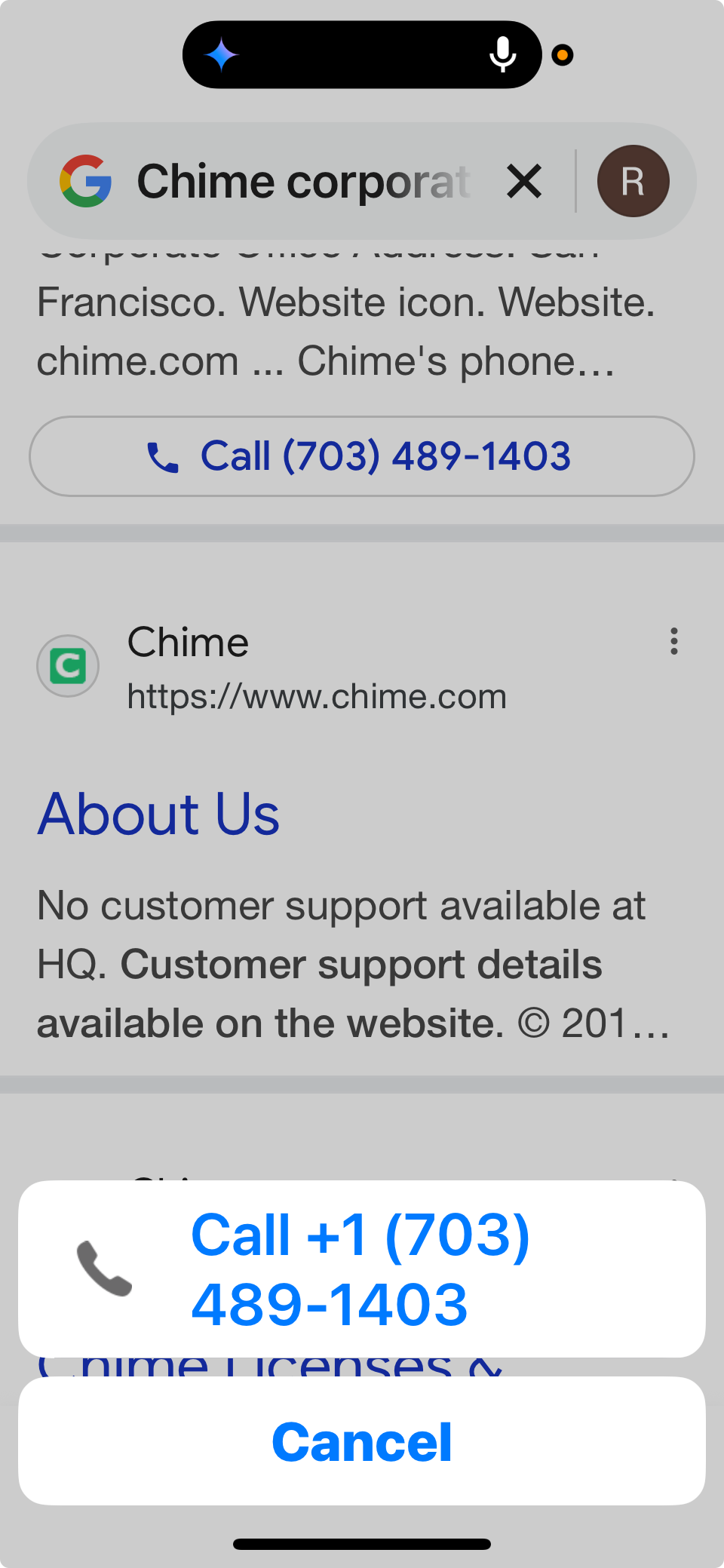Tap the Call (703) 489-1403 pill button

click(362, 456)
